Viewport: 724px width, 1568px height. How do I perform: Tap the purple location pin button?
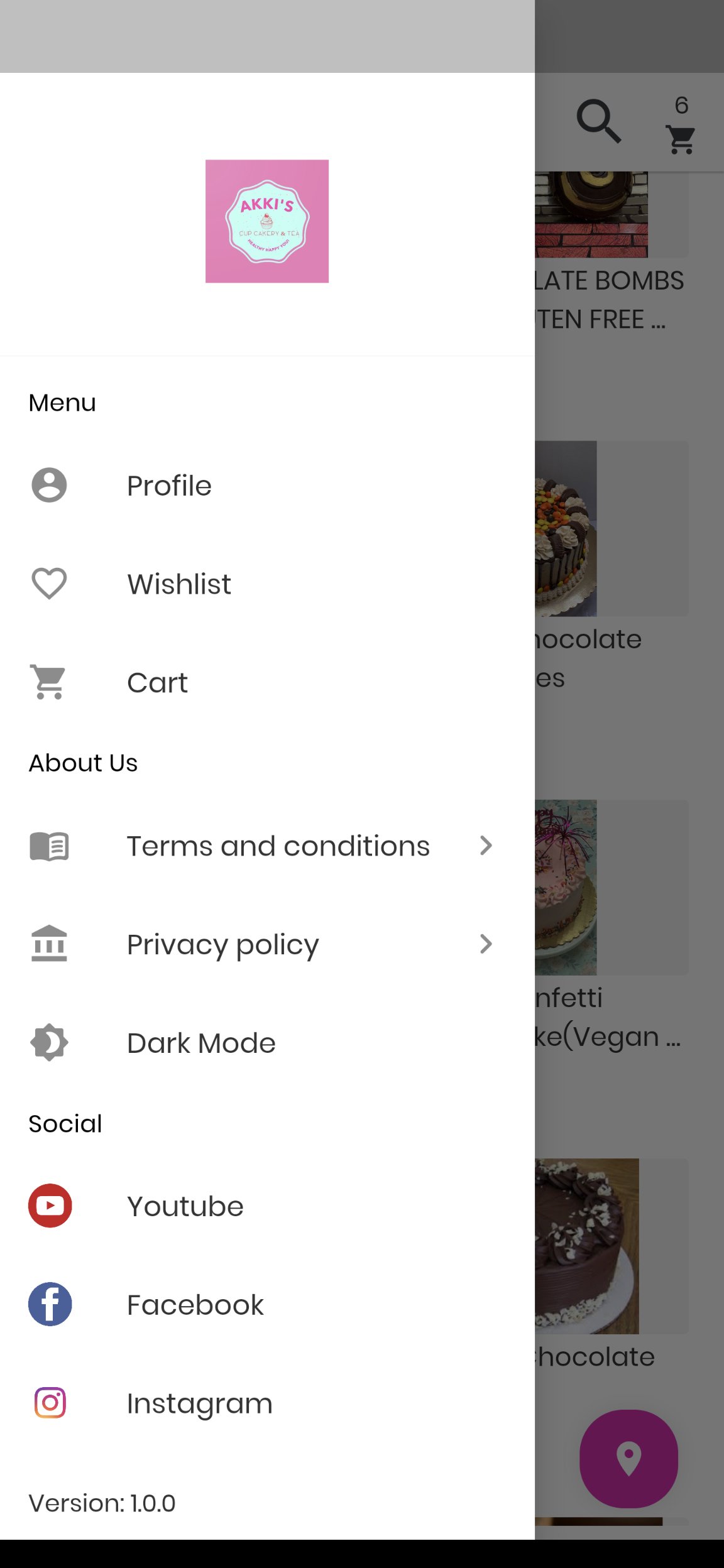(x=628, y=1459)
